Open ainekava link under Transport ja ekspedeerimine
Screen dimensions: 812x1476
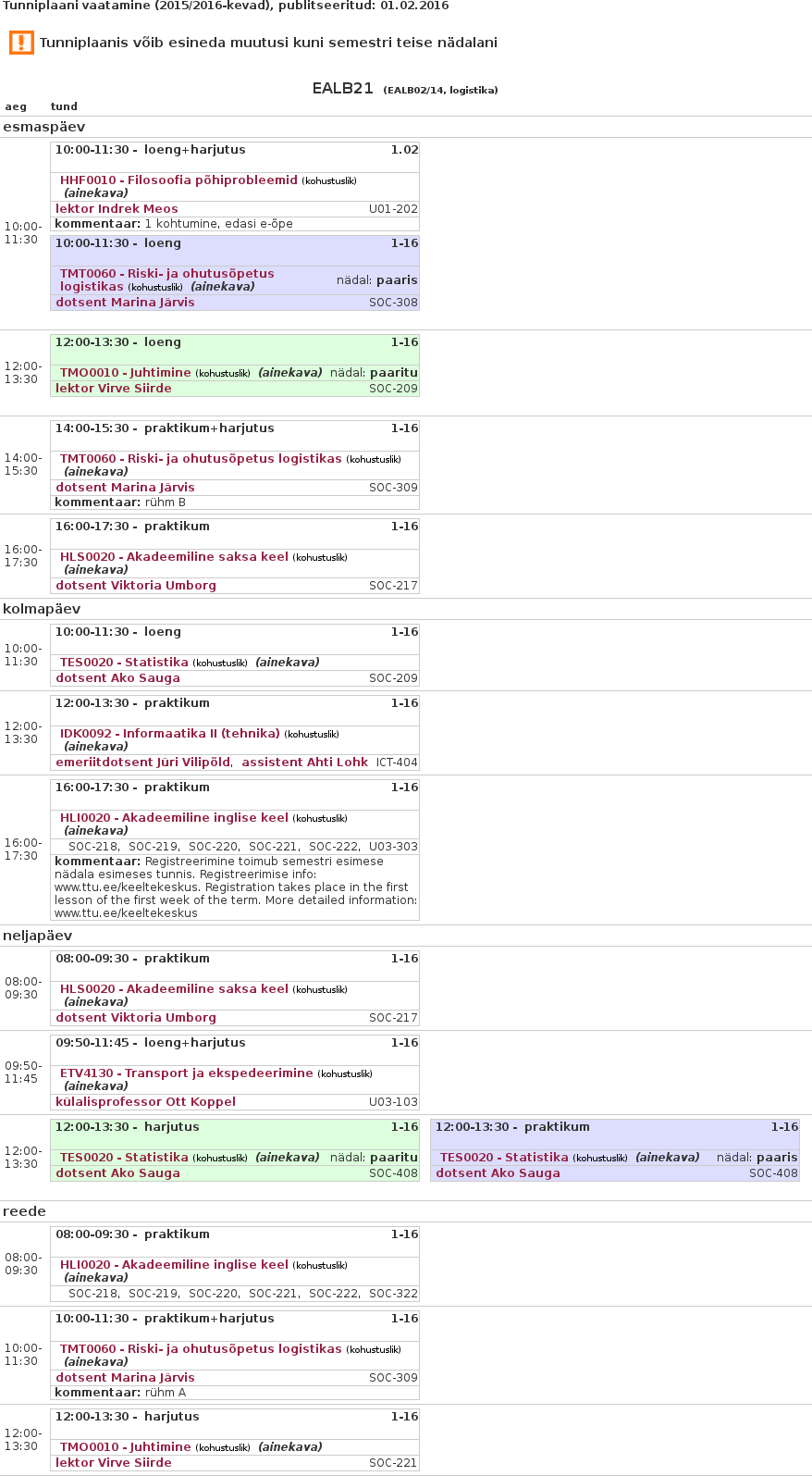coord(95,1086)
